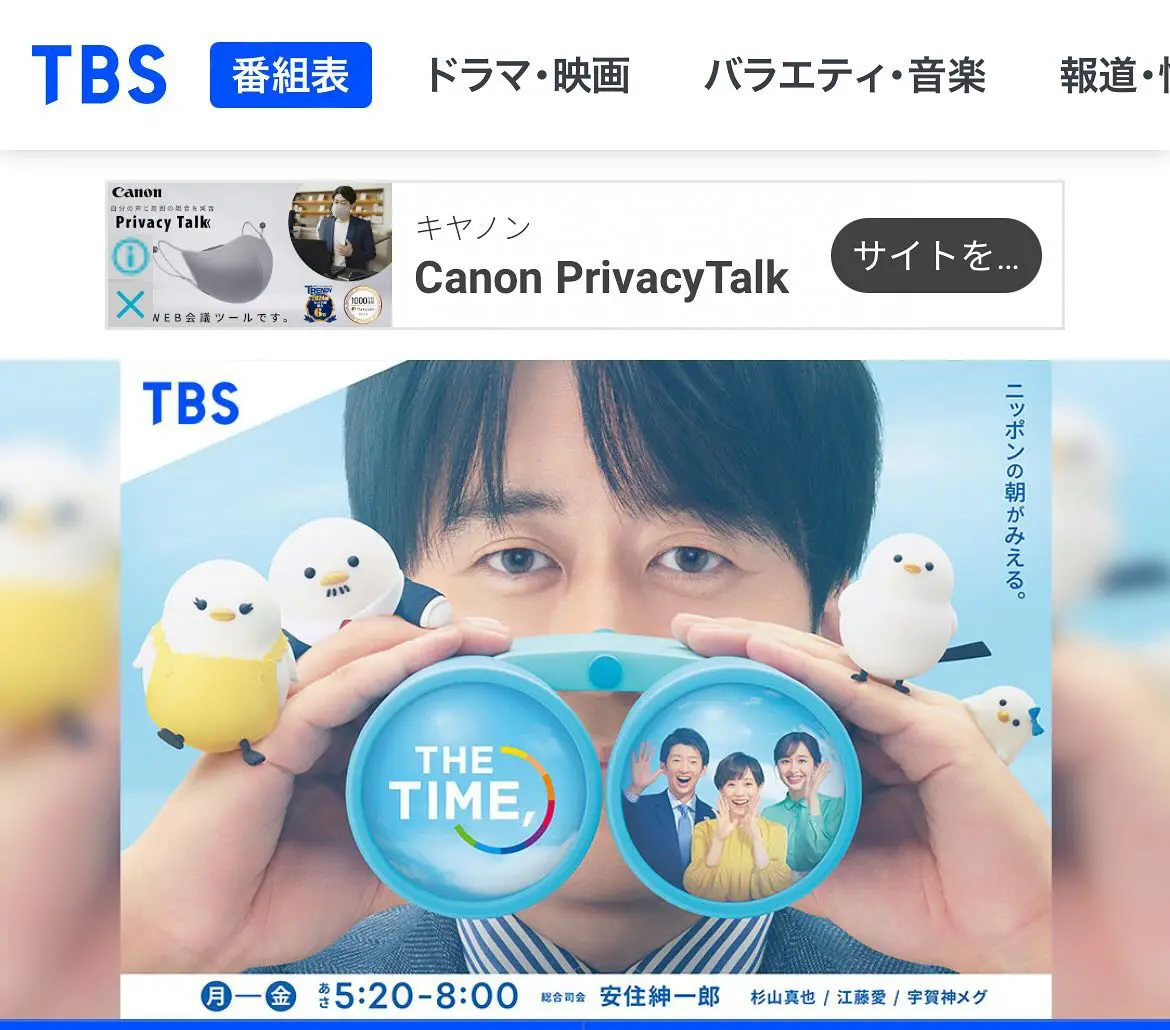Open the 番組表 program guide
Screen dimensions: 1170x1030
(x=290, y=75)
